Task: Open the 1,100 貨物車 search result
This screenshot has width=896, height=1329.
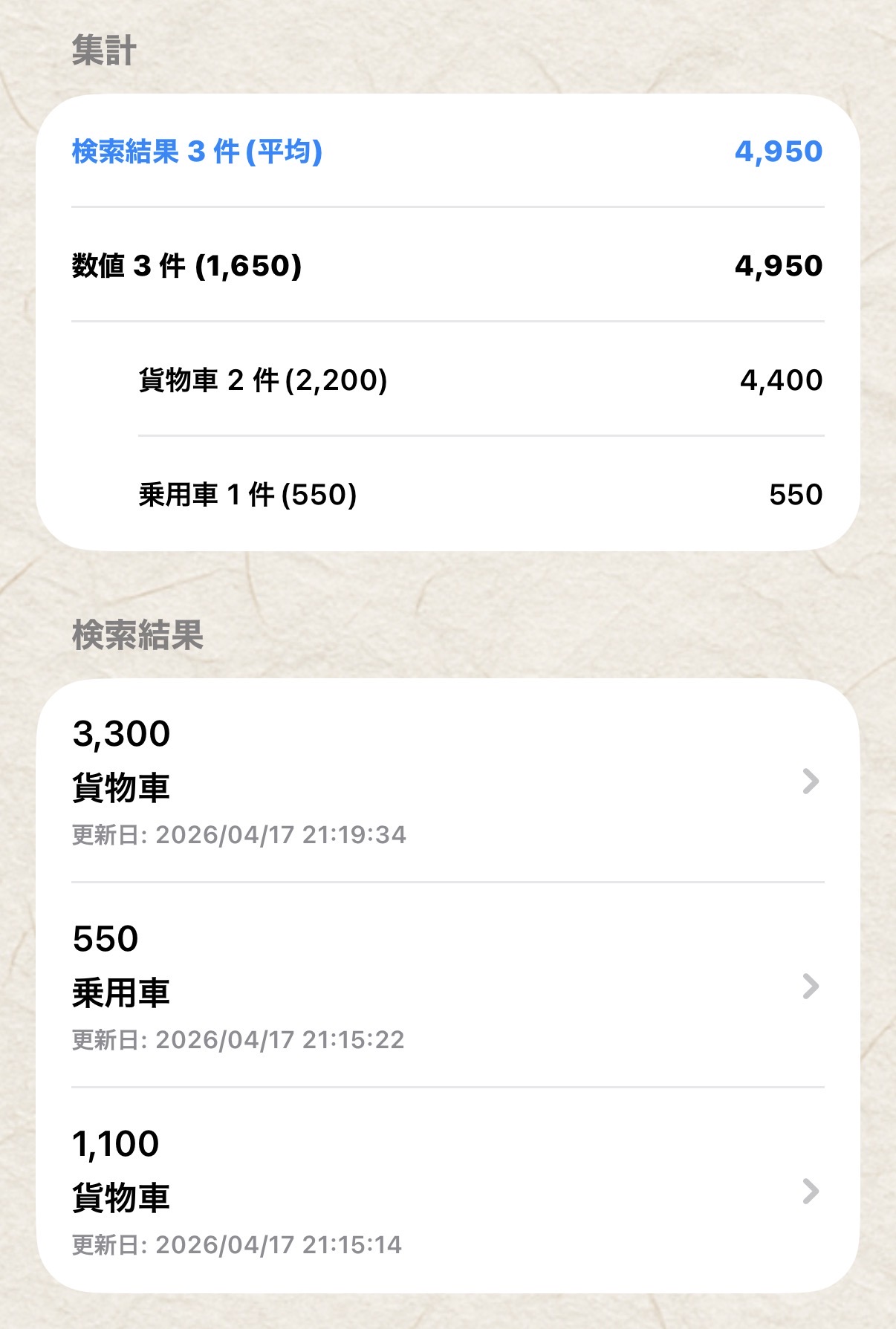Action: coord(446,1192)
